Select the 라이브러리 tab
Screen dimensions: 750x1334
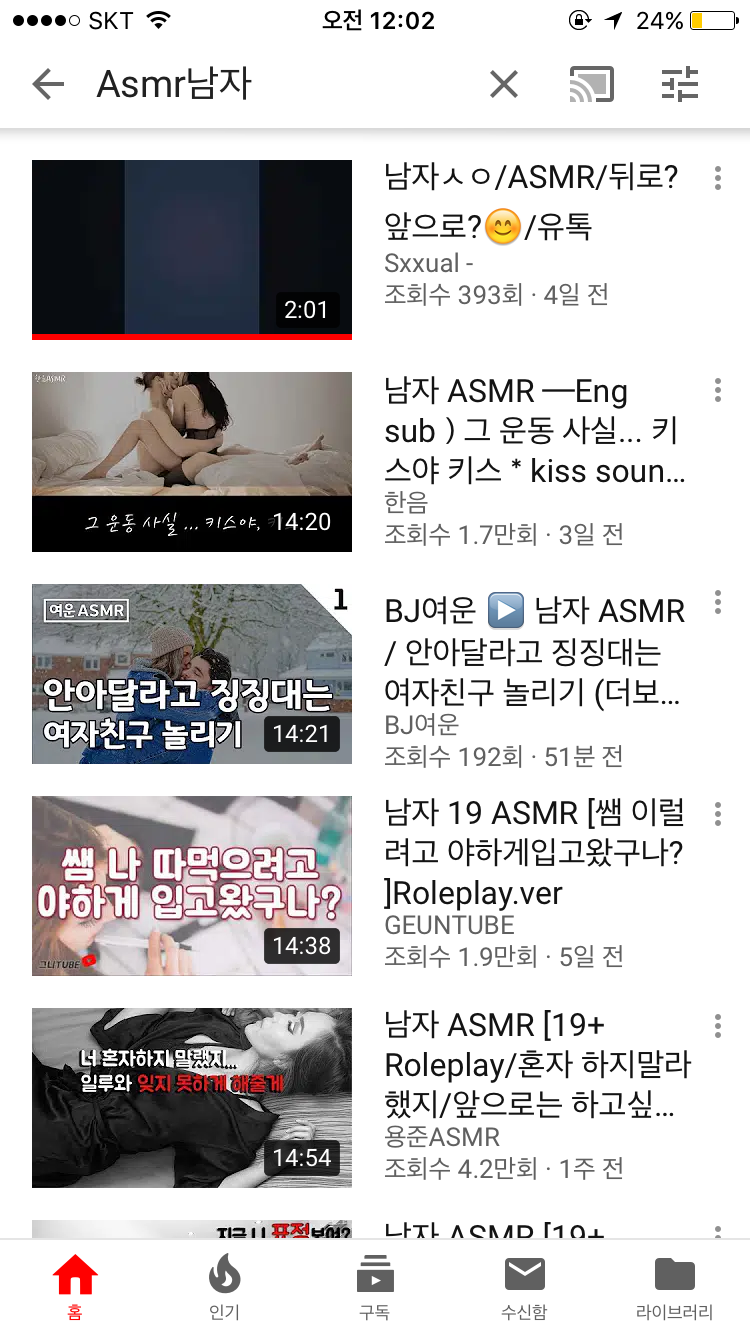click(x=675, y=1286)
